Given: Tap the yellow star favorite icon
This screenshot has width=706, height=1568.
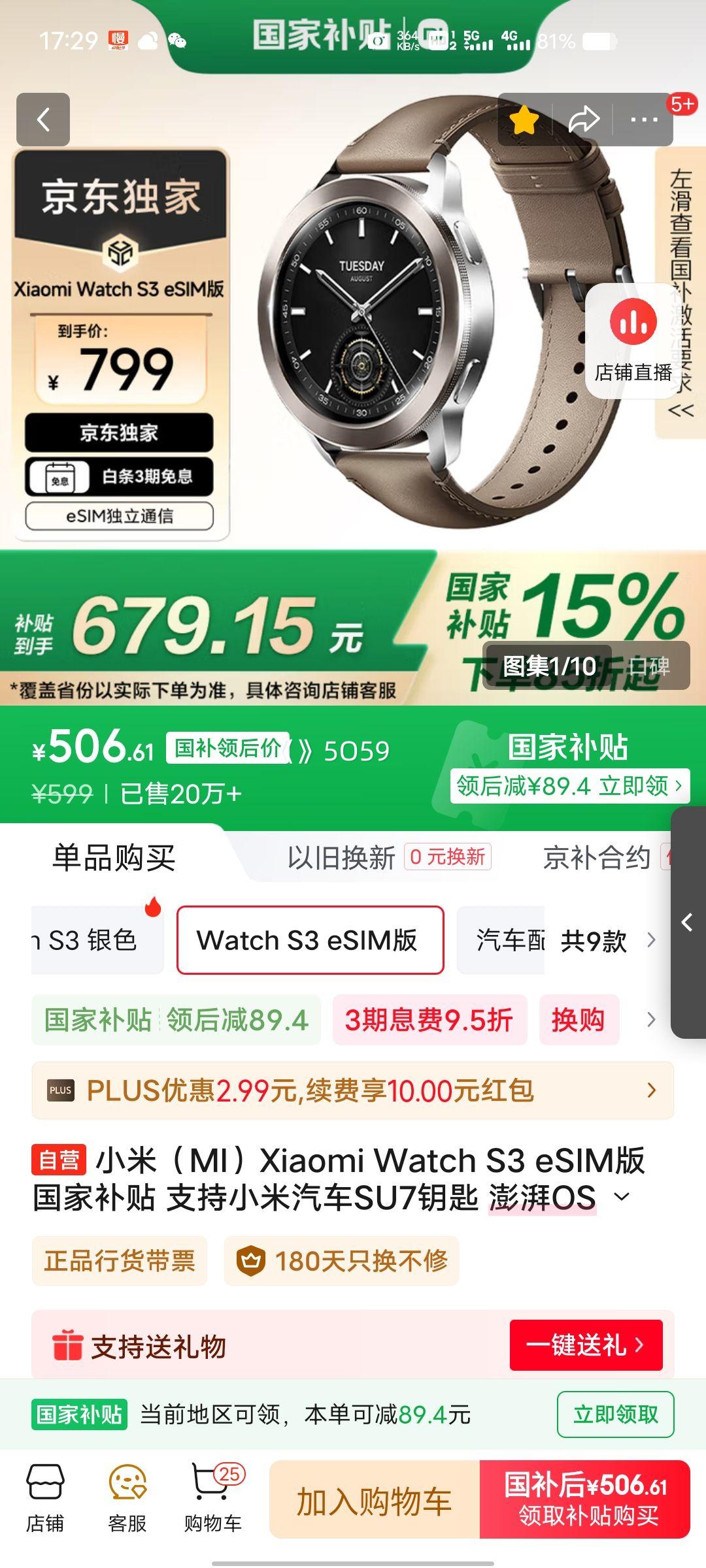Looking at the screenshot, I should [524, 120].
